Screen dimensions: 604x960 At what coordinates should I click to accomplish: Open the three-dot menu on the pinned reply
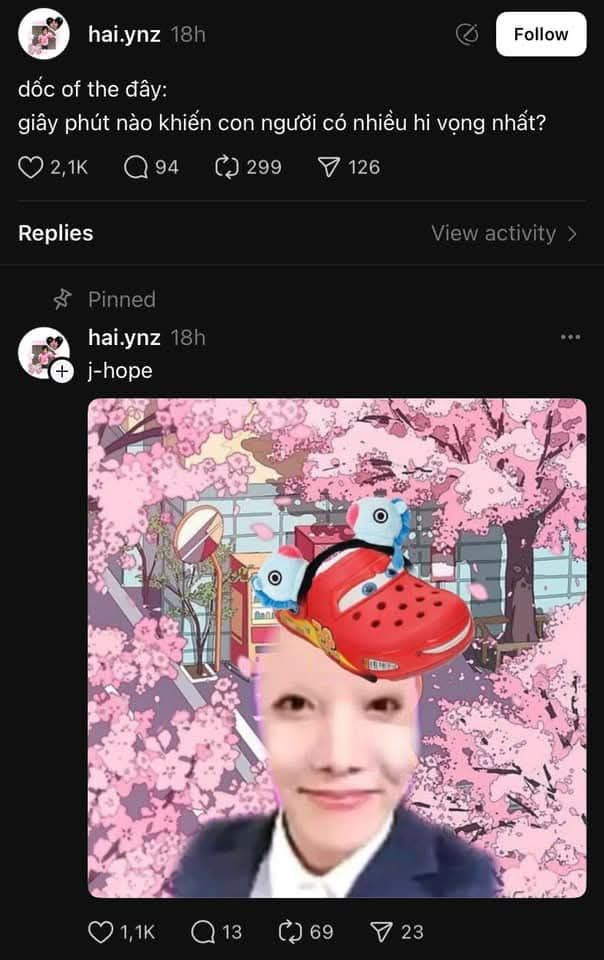tap(570, 337)
